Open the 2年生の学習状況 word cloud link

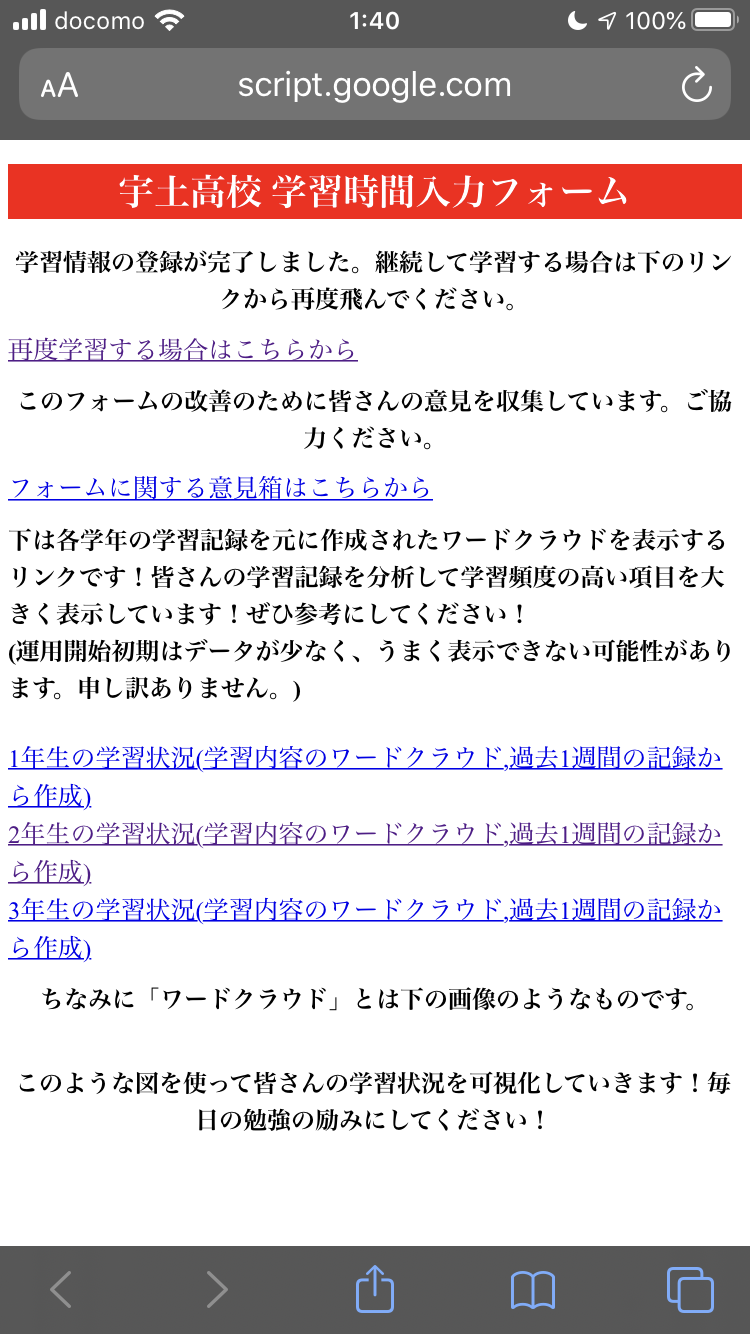point(365,852)
